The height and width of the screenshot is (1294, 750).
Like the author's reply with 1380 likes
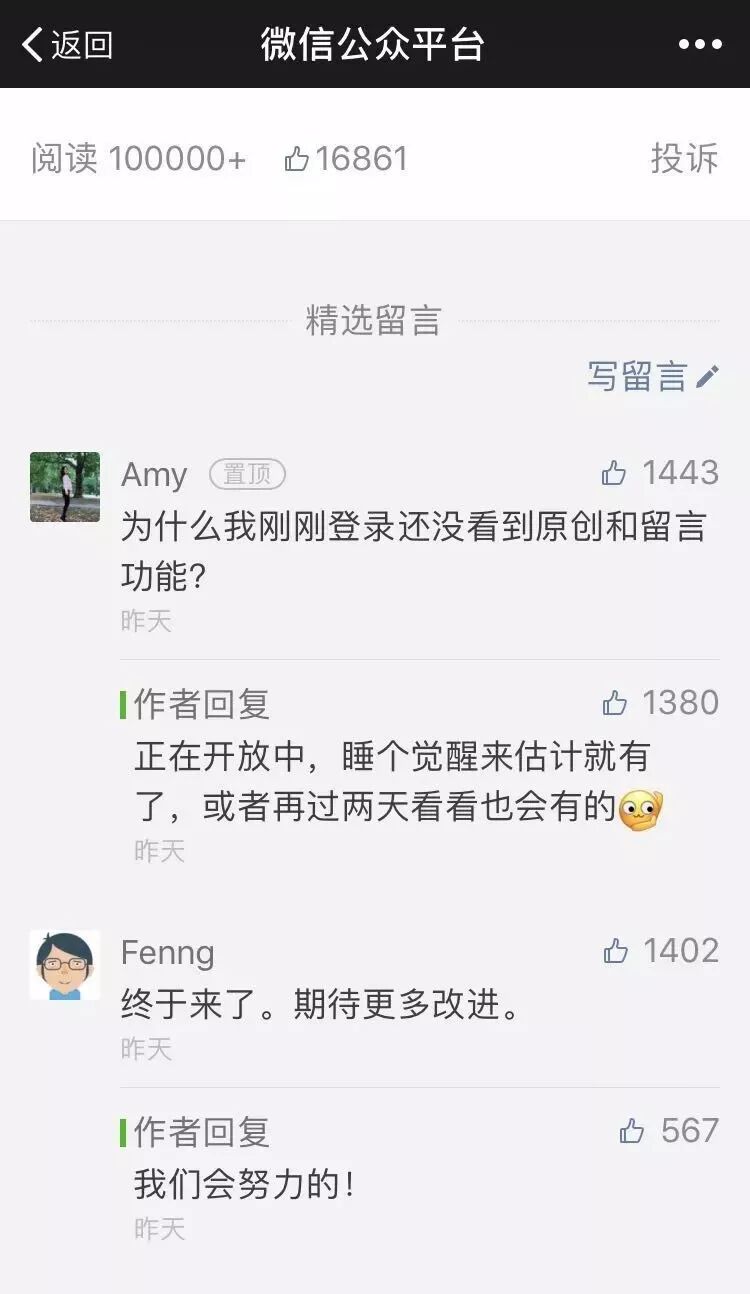point(615,703)
